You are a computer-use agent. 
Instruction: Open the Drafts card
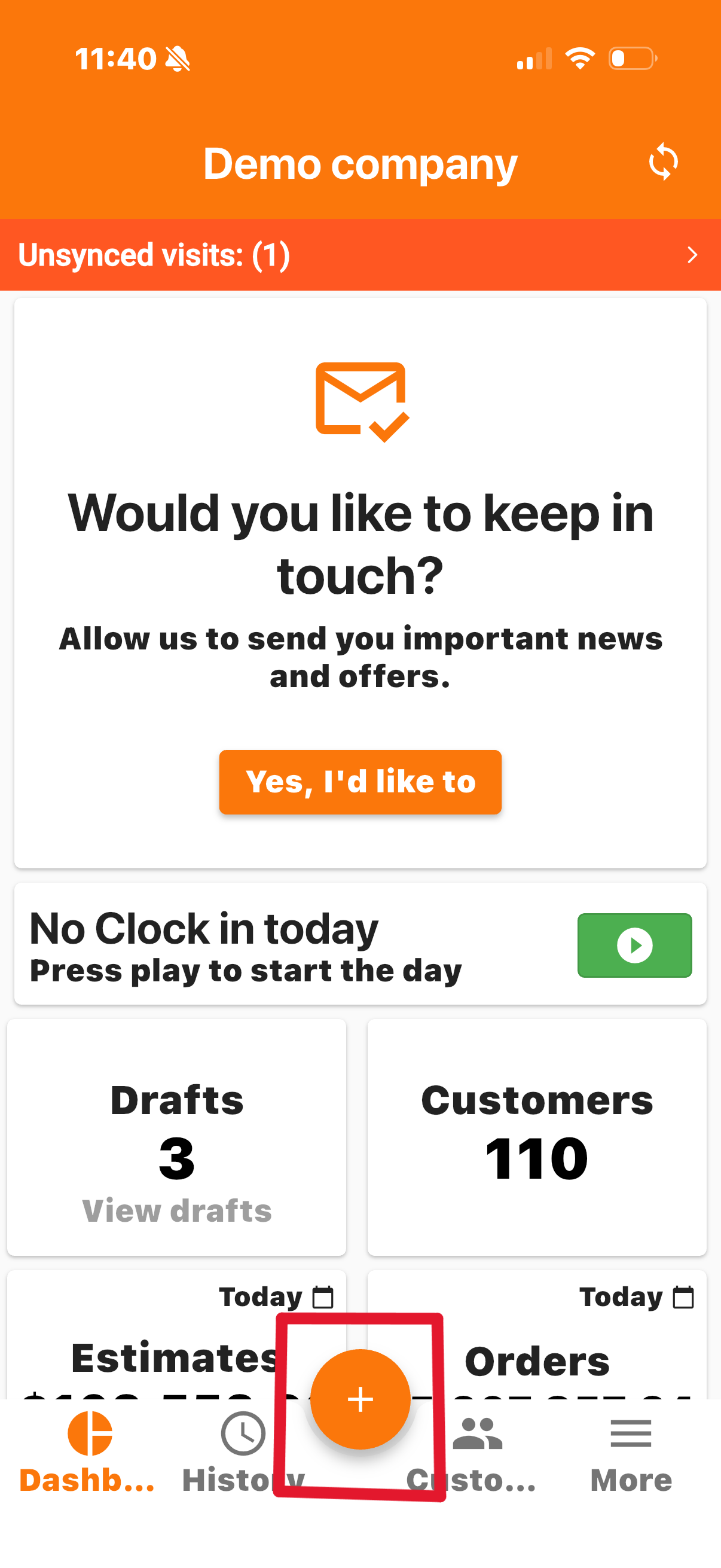(x=176, y=1137)
